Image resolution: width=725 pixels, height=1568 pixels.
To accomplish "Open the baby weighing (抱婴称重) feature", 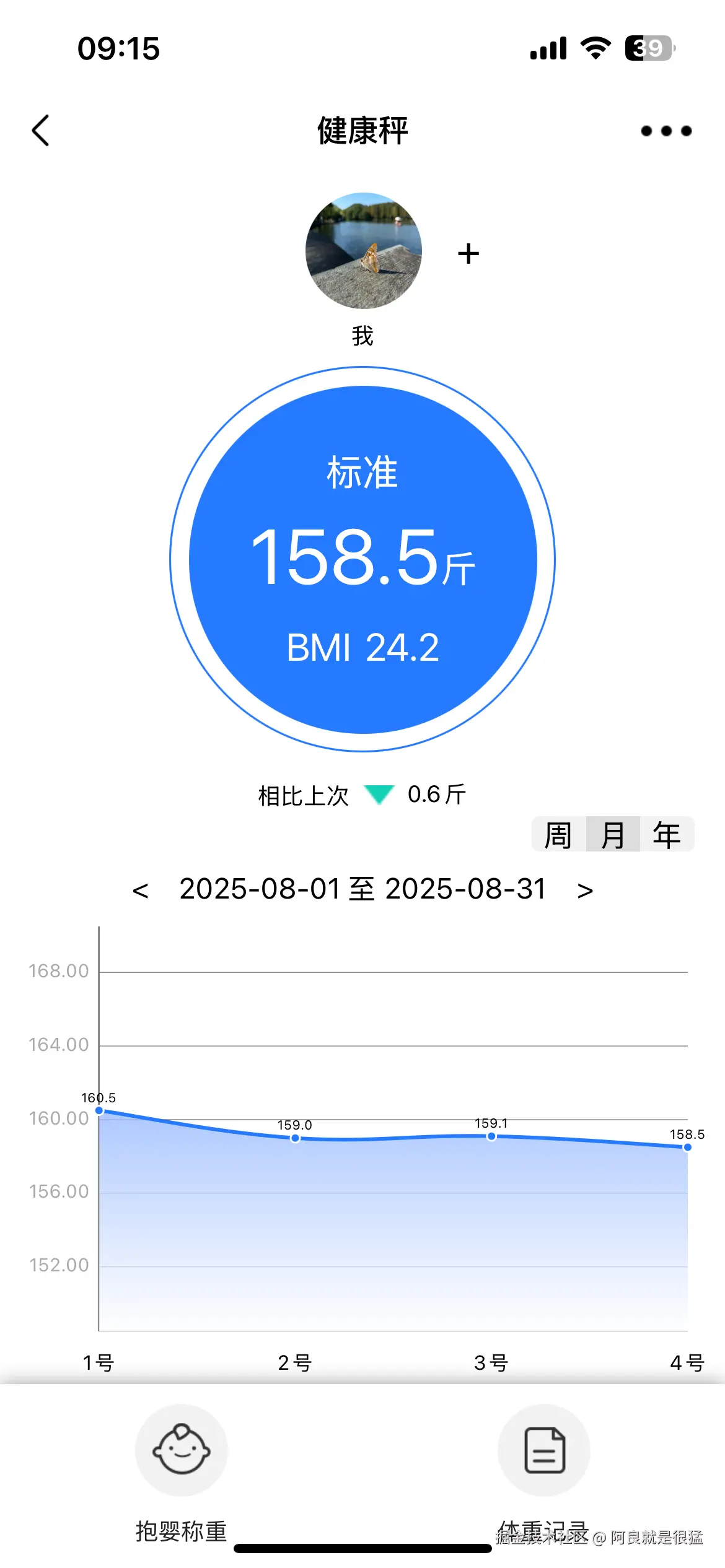I will tap(180, 1452).
